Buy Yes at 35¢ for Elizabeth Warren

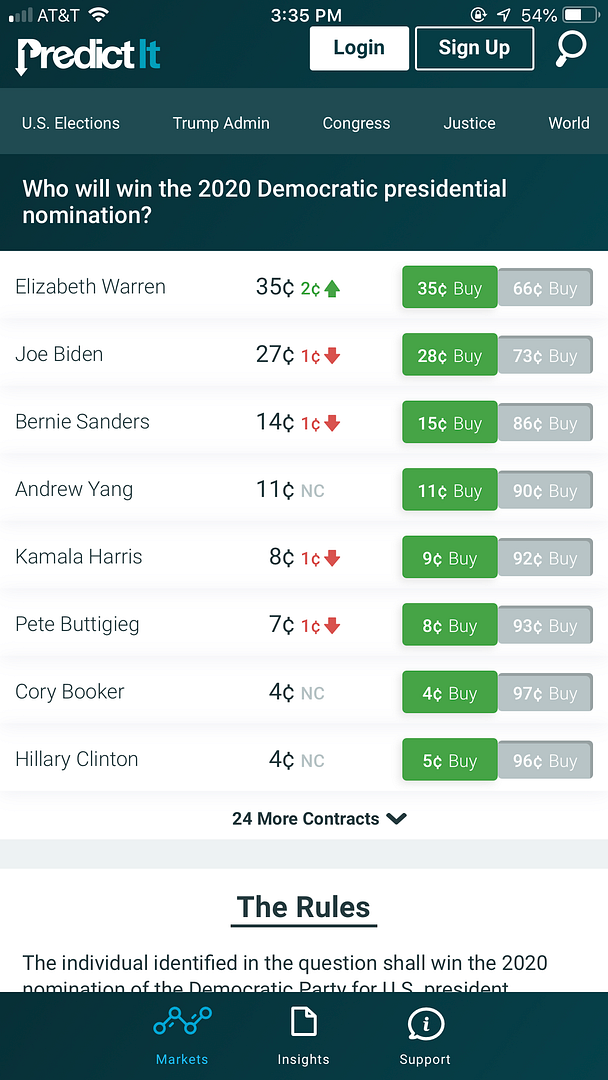point(449,288)
